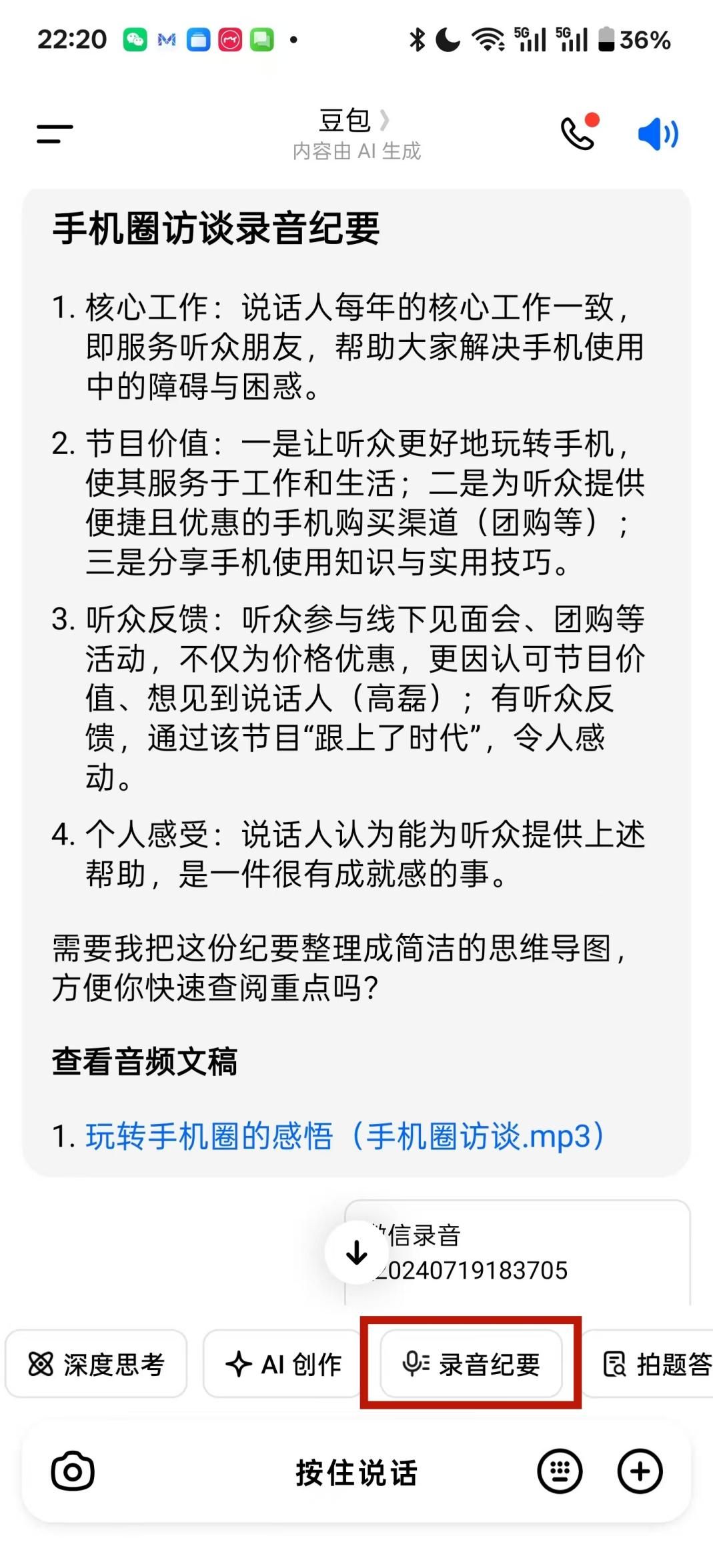Select the 深度思考 chip
The width and height of the screenshot is (713, 1568).
(97, 1364)
